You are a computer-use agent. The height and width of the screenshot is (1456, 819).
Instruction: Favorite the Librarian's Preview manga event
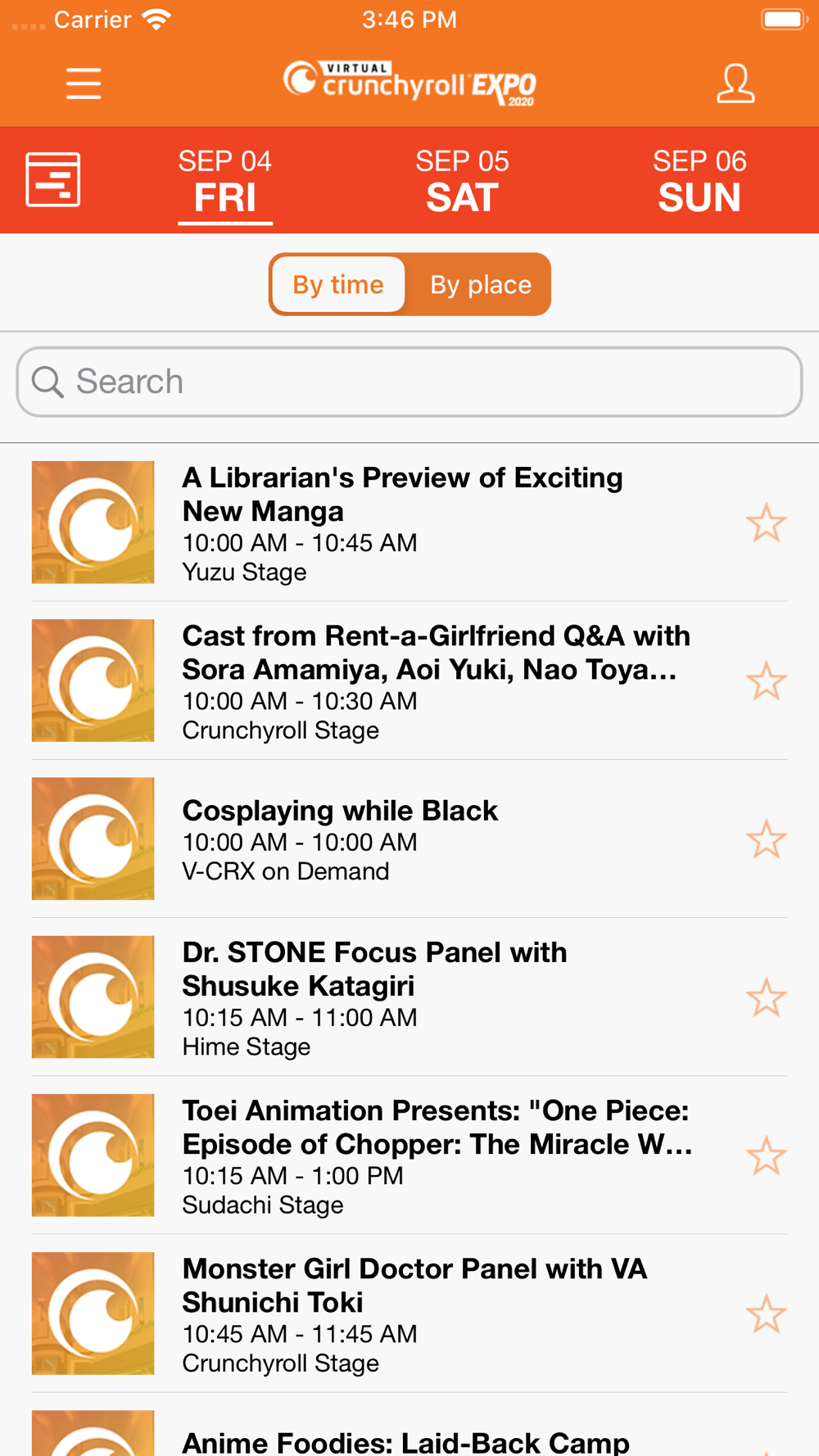point(766,522)
